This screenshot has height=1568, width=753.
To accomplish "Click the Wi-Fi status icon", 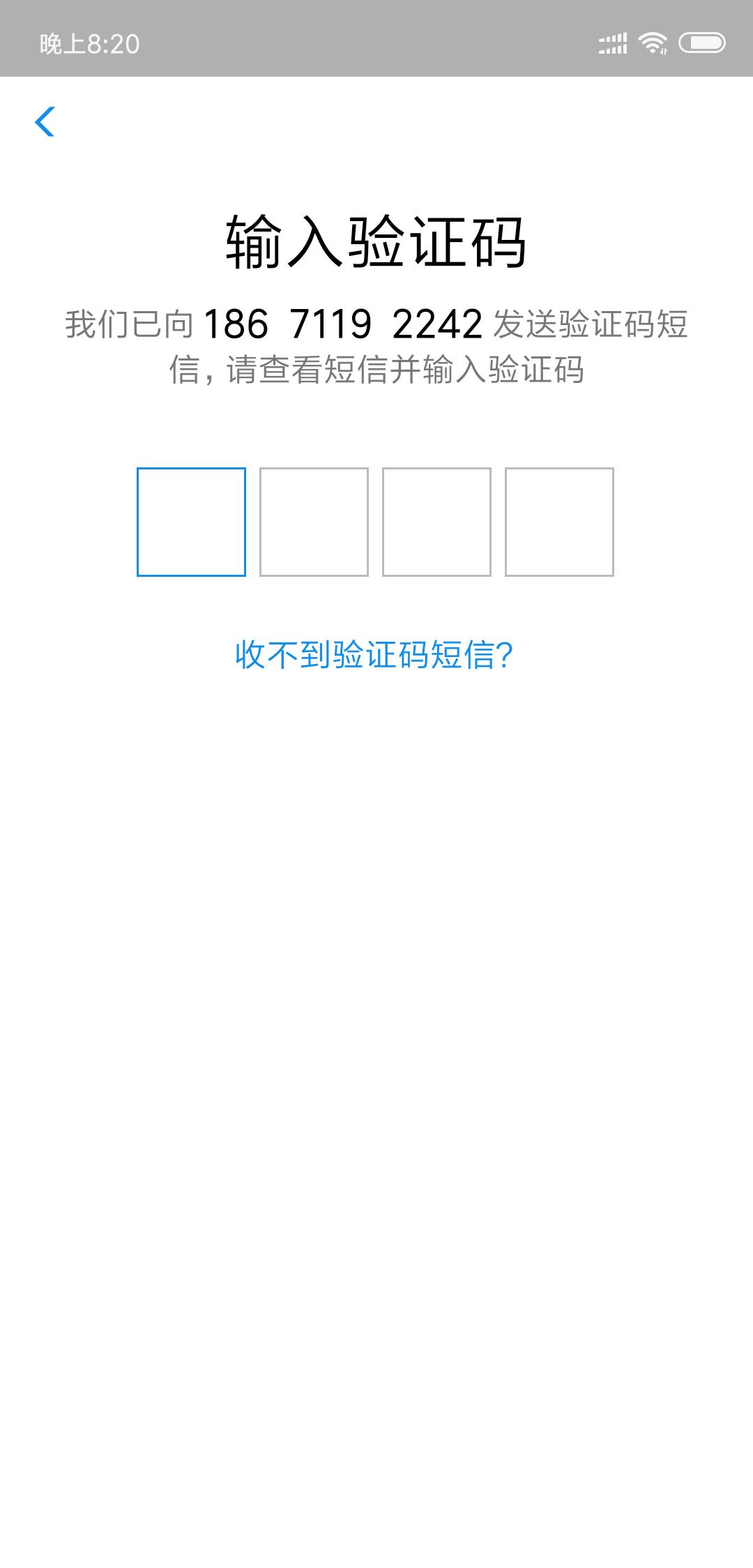I will click(x=651, y=43).
